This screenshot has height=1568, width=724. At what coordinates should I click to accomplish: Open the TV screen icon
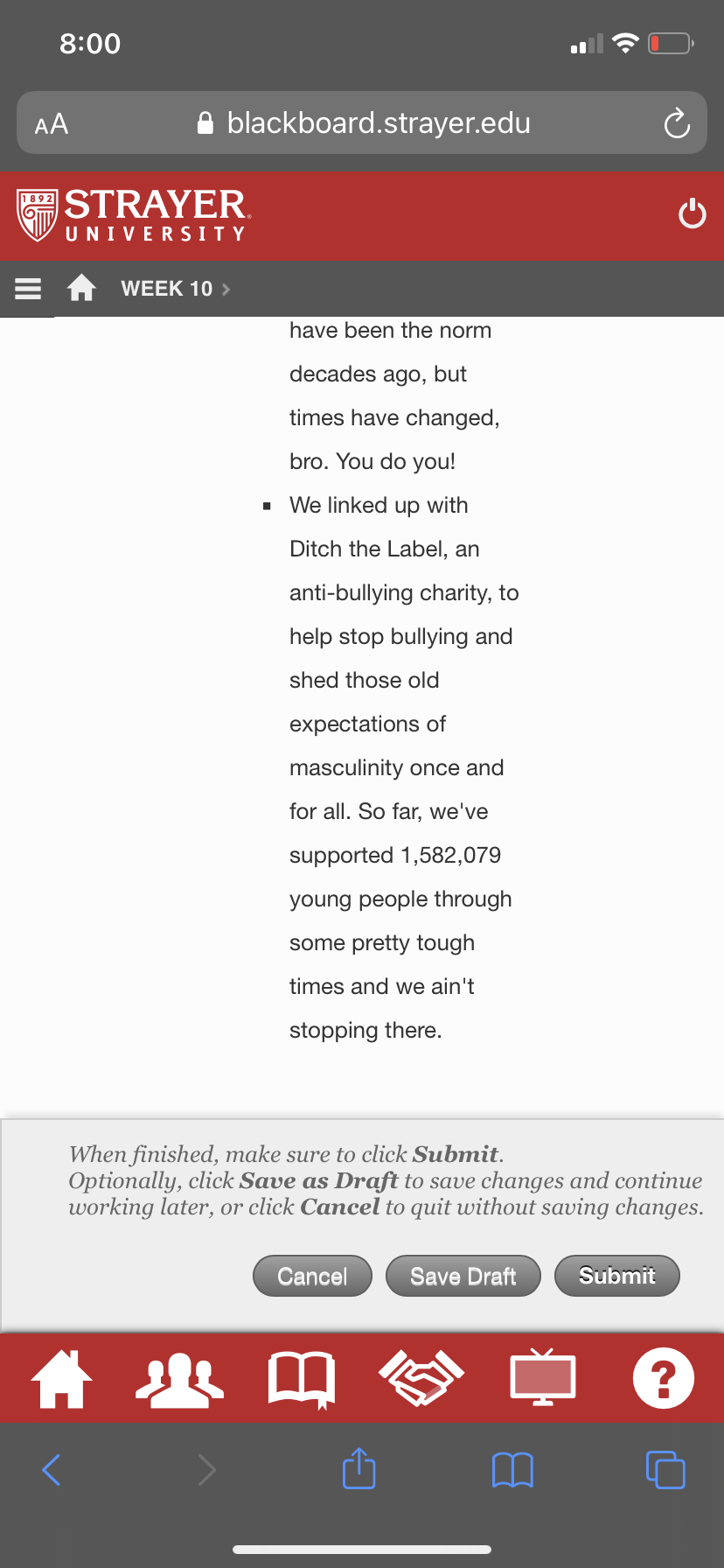pyautogui.click(x=543, y=1378)
